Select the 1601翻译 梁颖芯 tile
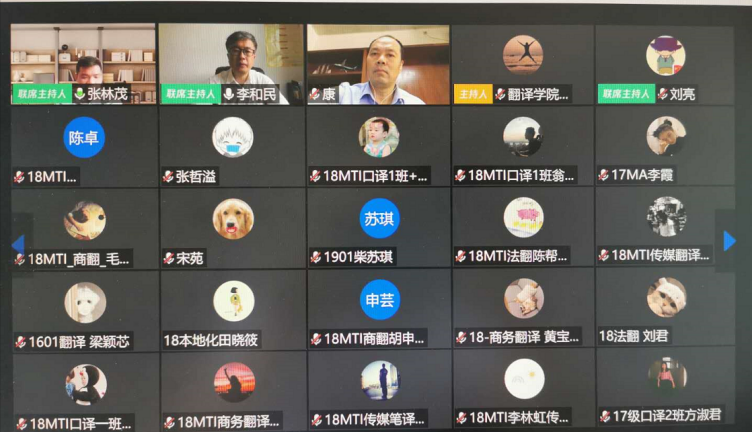The height and width of the screenshot is (433, 752). coord(84,309)
